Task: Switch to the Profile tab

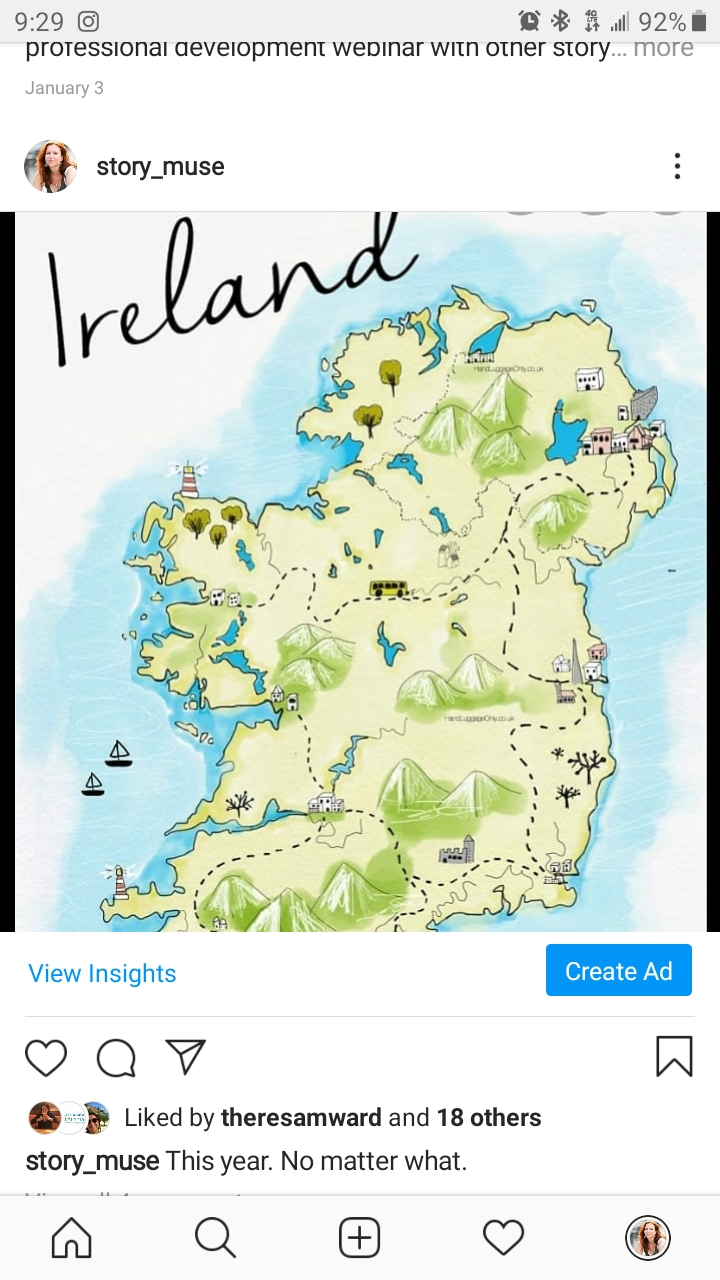Action: 648,1239
